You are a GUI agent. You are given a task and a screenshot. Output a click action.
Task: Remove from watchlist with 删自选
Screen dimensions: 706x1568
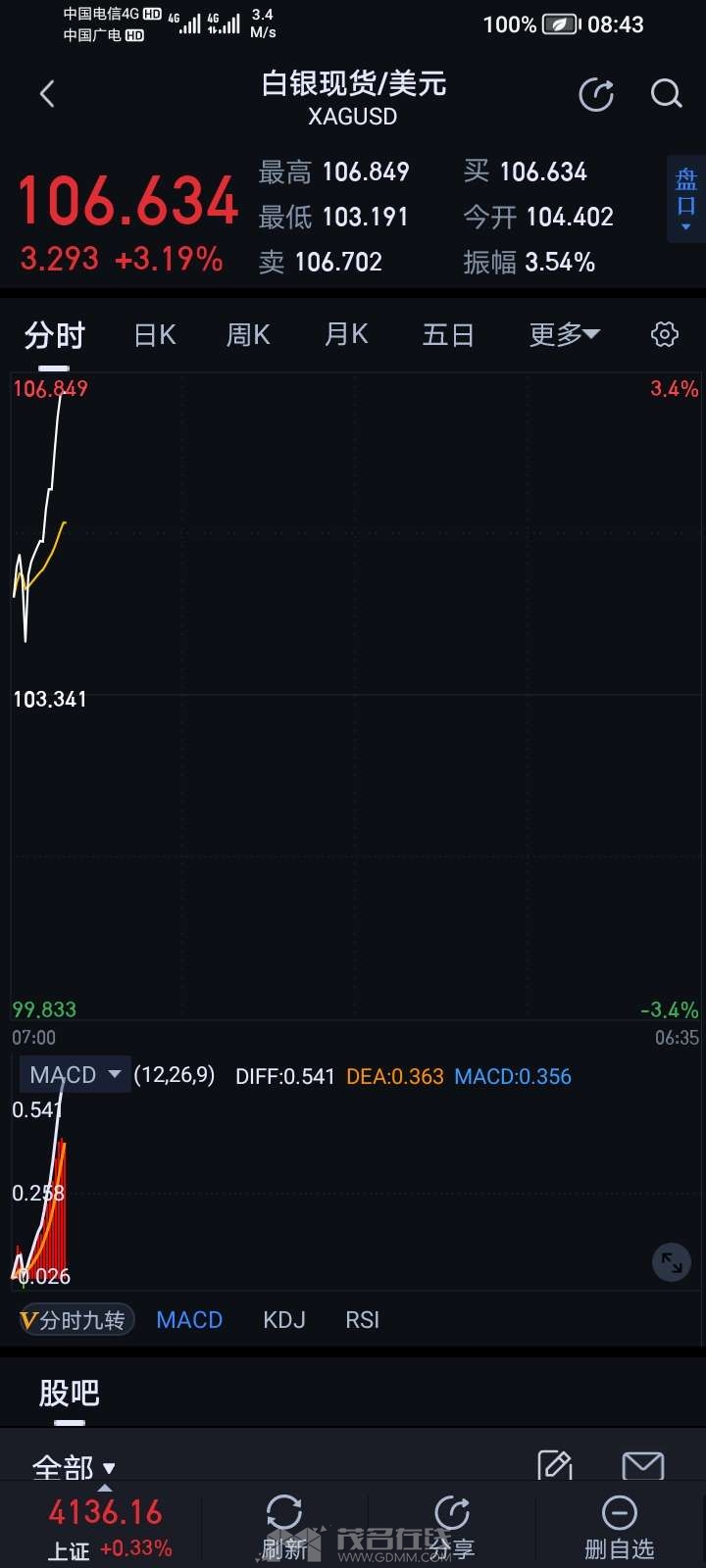click(619, 1527)
